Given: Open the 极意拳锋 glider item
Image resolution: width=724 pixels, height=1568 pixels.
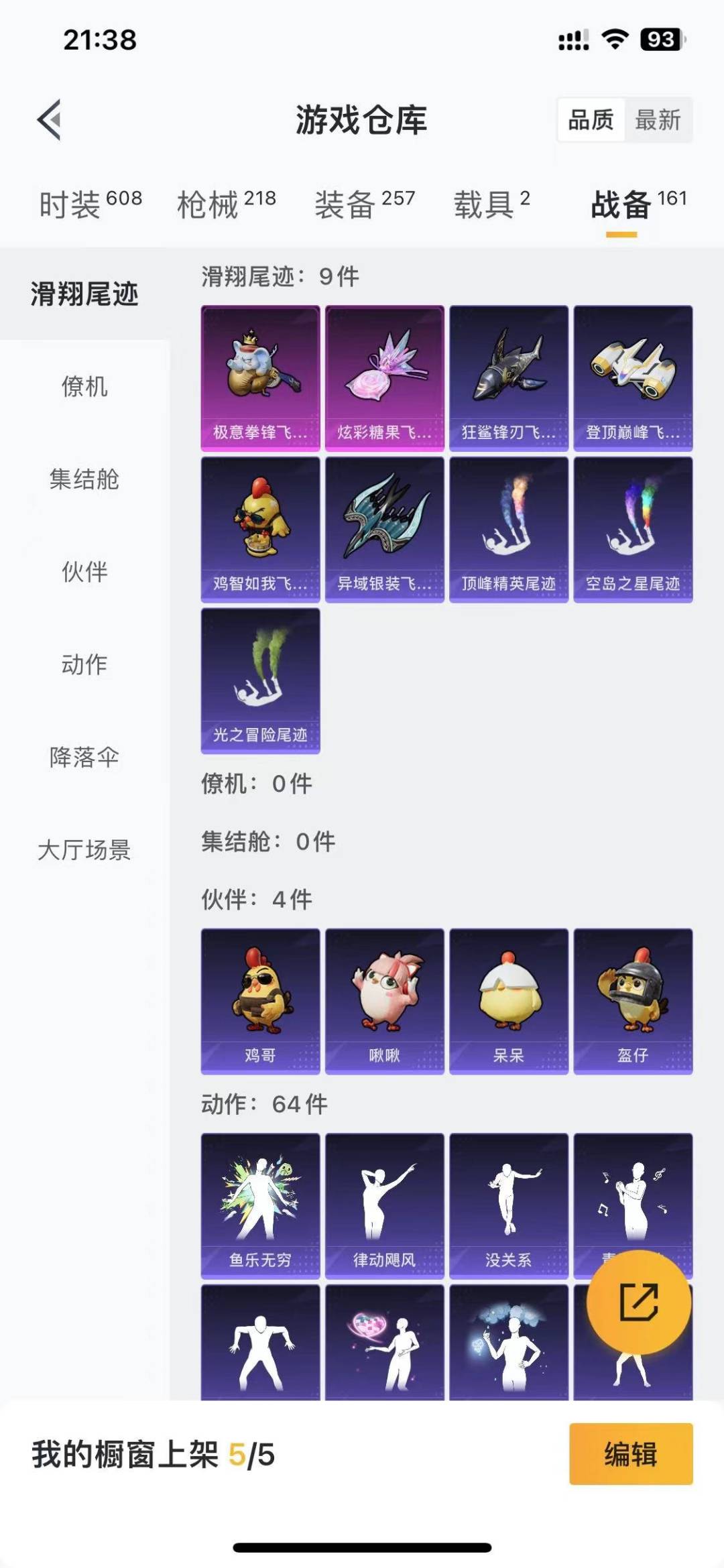Looking at the screenshot, I should [x=260, y=375].
